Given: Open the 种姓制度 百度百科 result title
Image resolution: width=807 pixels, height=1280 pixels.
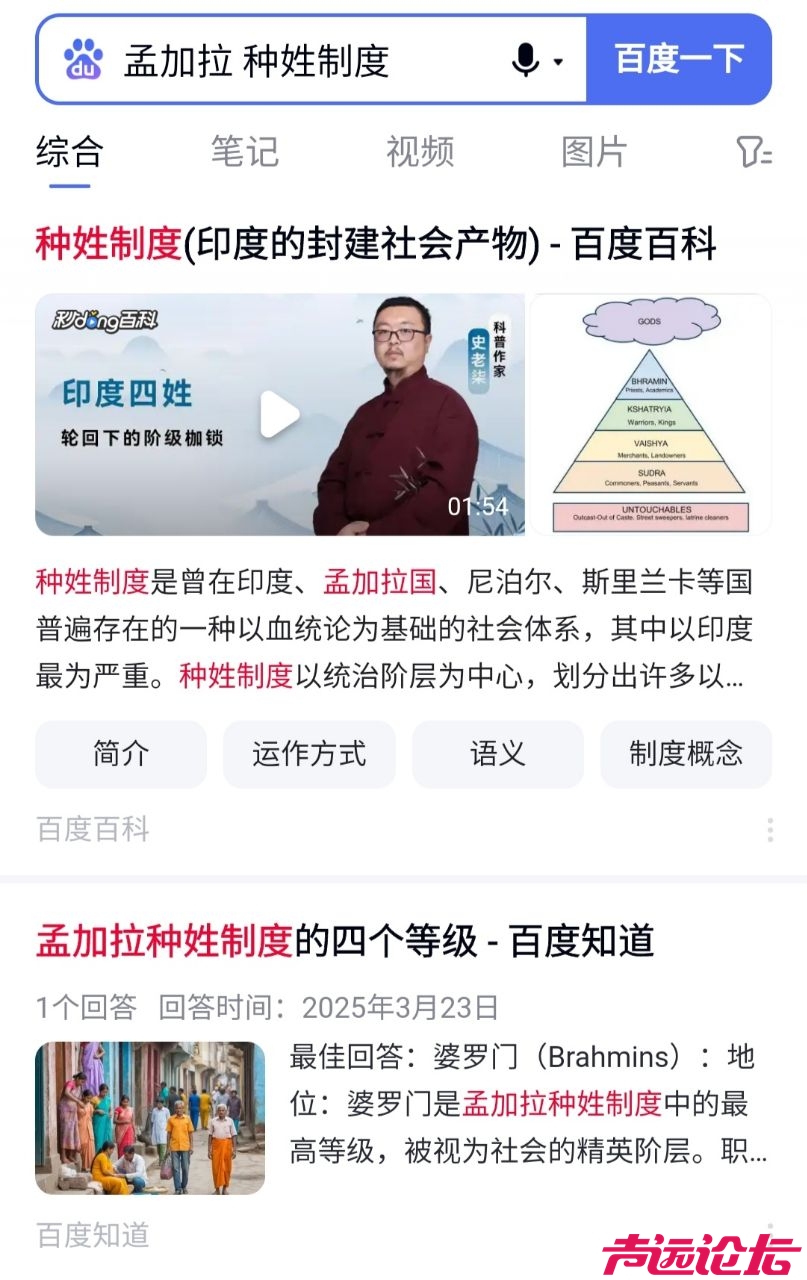Looking at the screenshot, I should [376, 243].
